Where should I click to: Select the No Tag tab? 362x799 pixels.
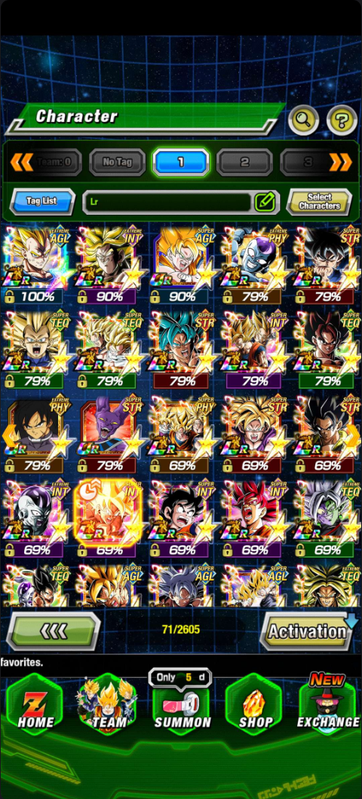117,162
